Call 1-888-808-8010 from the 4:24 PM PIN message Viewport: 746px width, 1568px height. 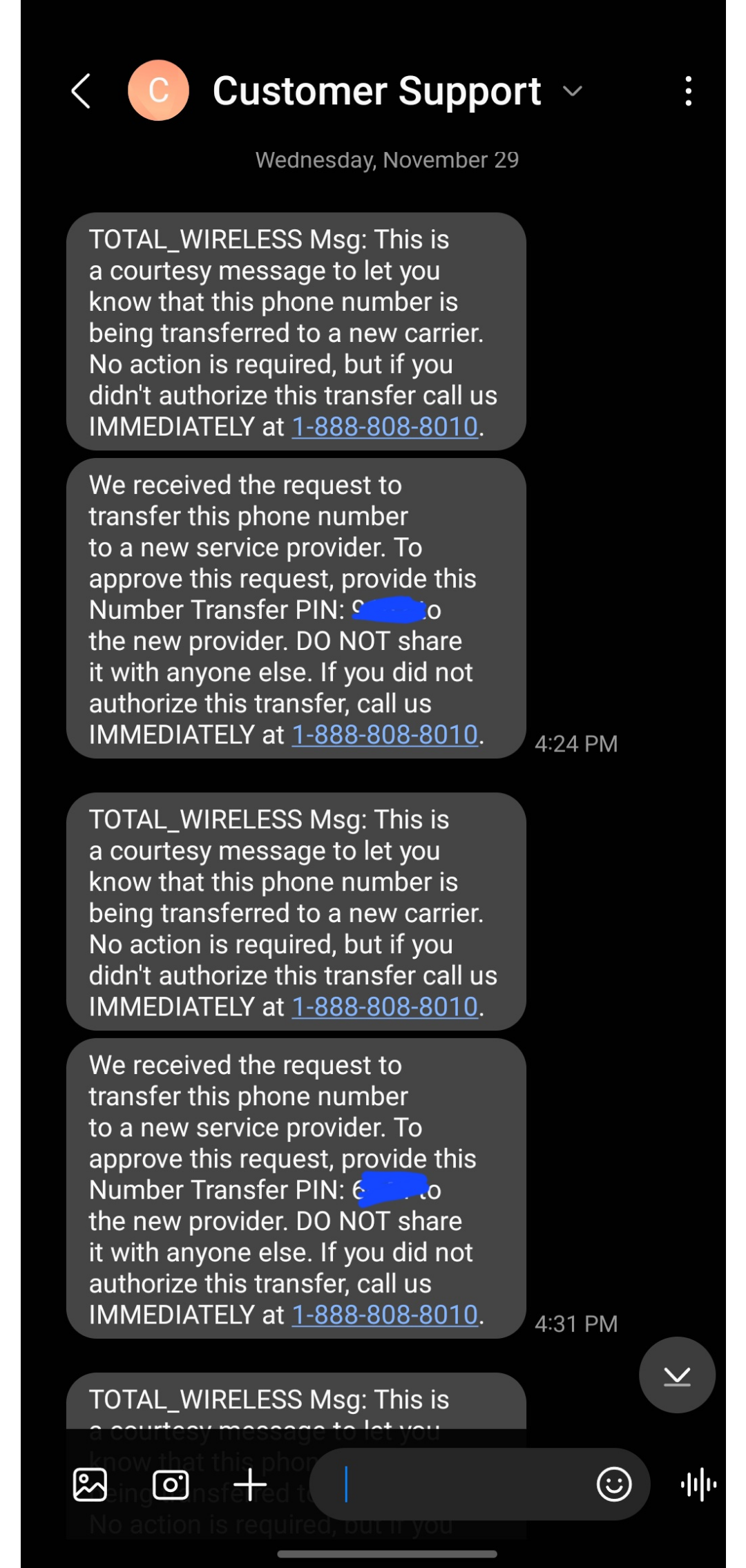coord(385,735)
